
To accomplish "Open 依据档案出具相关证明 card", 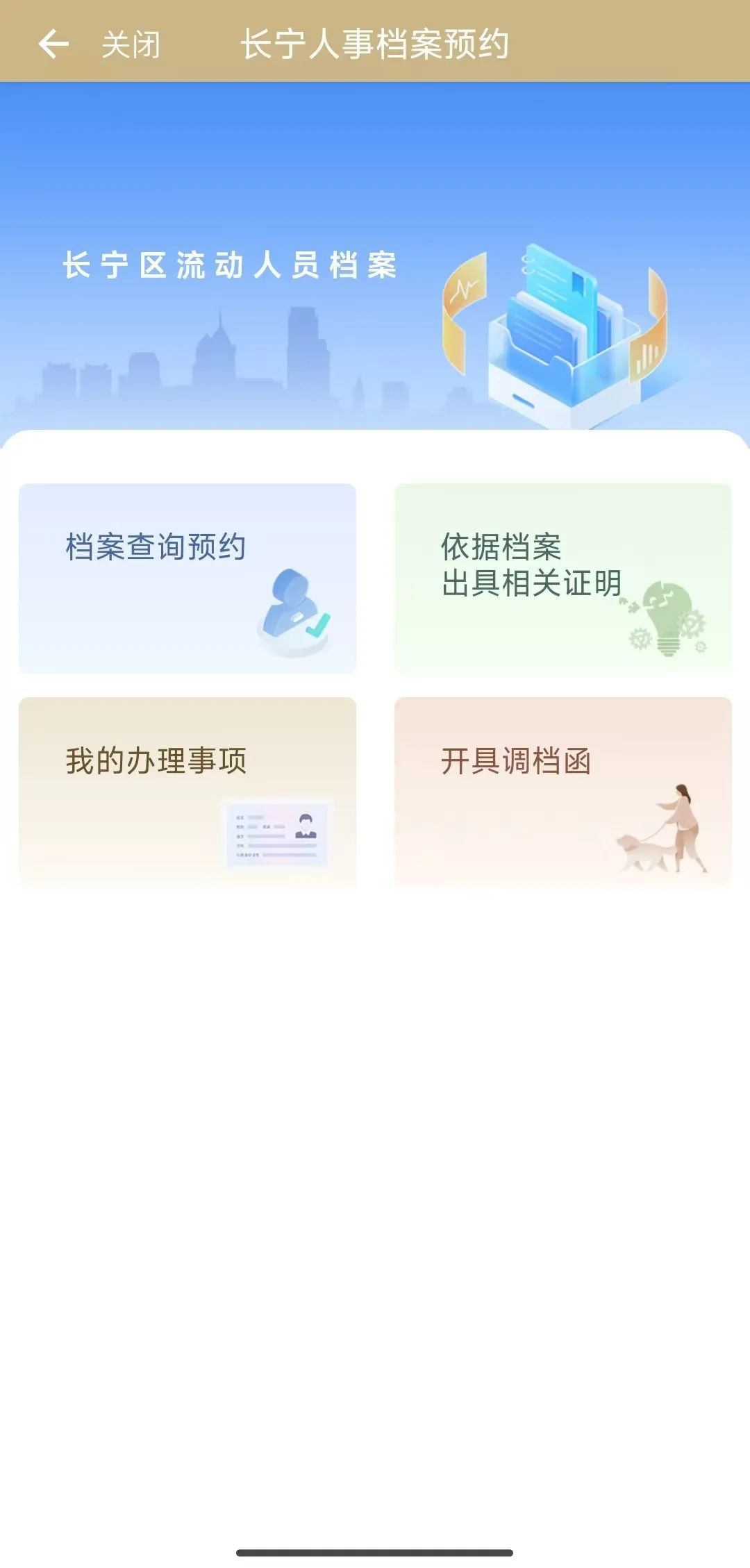I will pyautogui.click(x=562, y=578).
